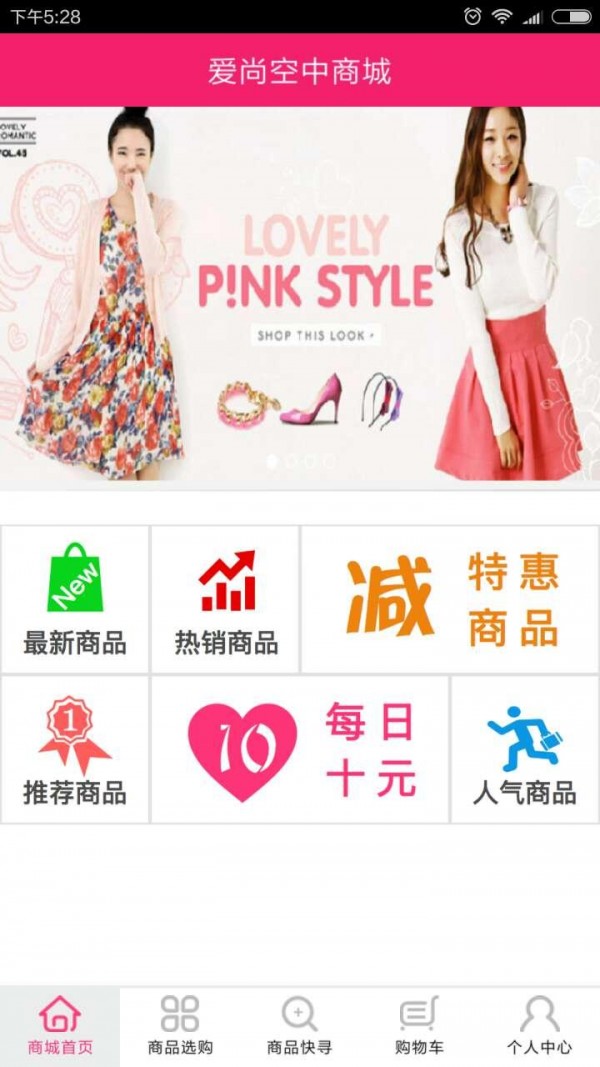Switch to 商品选购 product selection tab

180,1027
